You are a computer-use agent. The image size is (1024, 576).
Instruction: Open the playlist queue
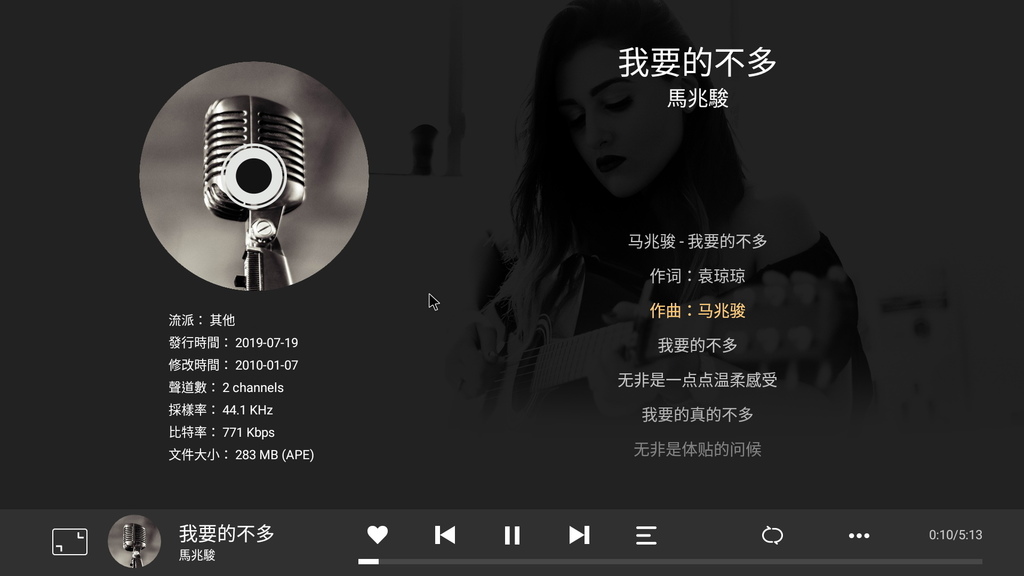(646, 535)
